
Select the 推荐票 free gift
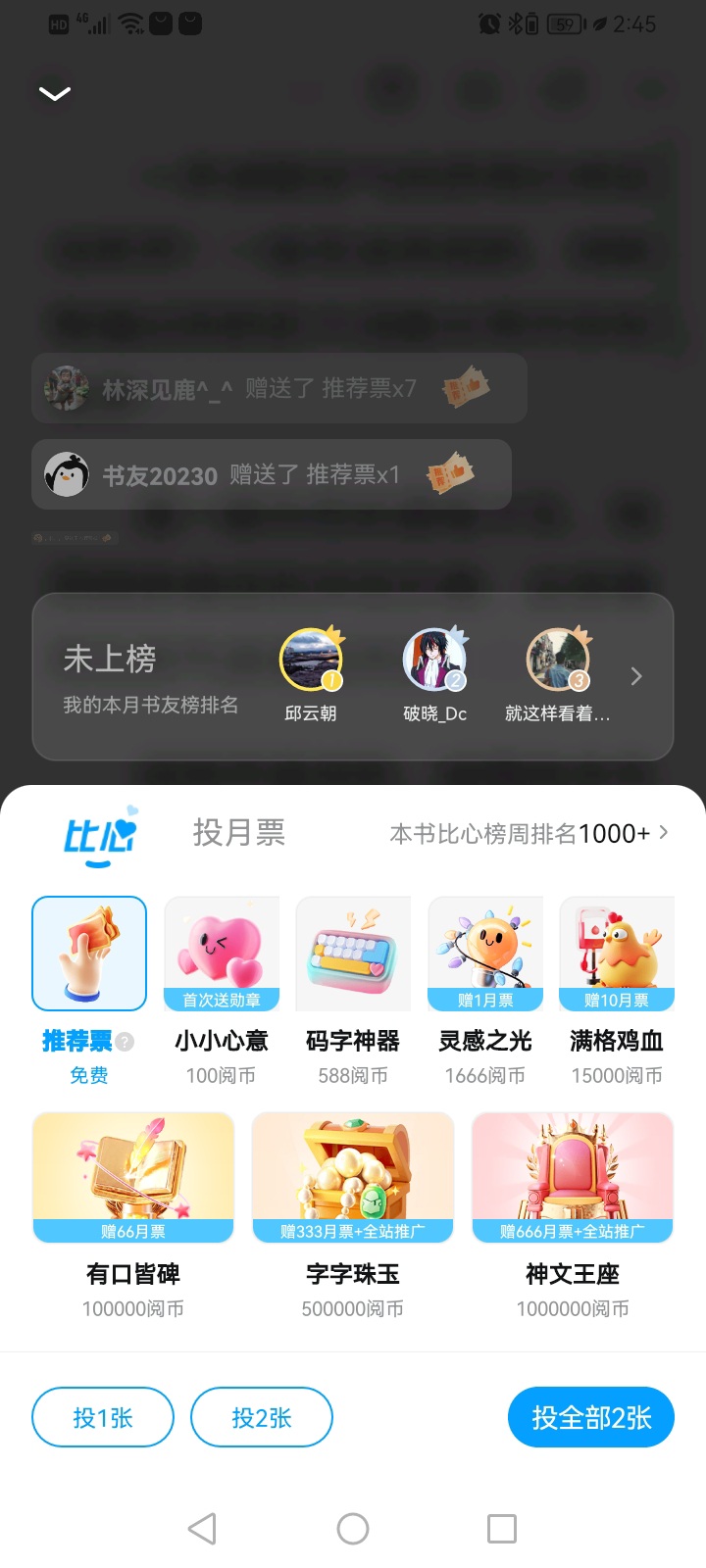pos(89,954)
